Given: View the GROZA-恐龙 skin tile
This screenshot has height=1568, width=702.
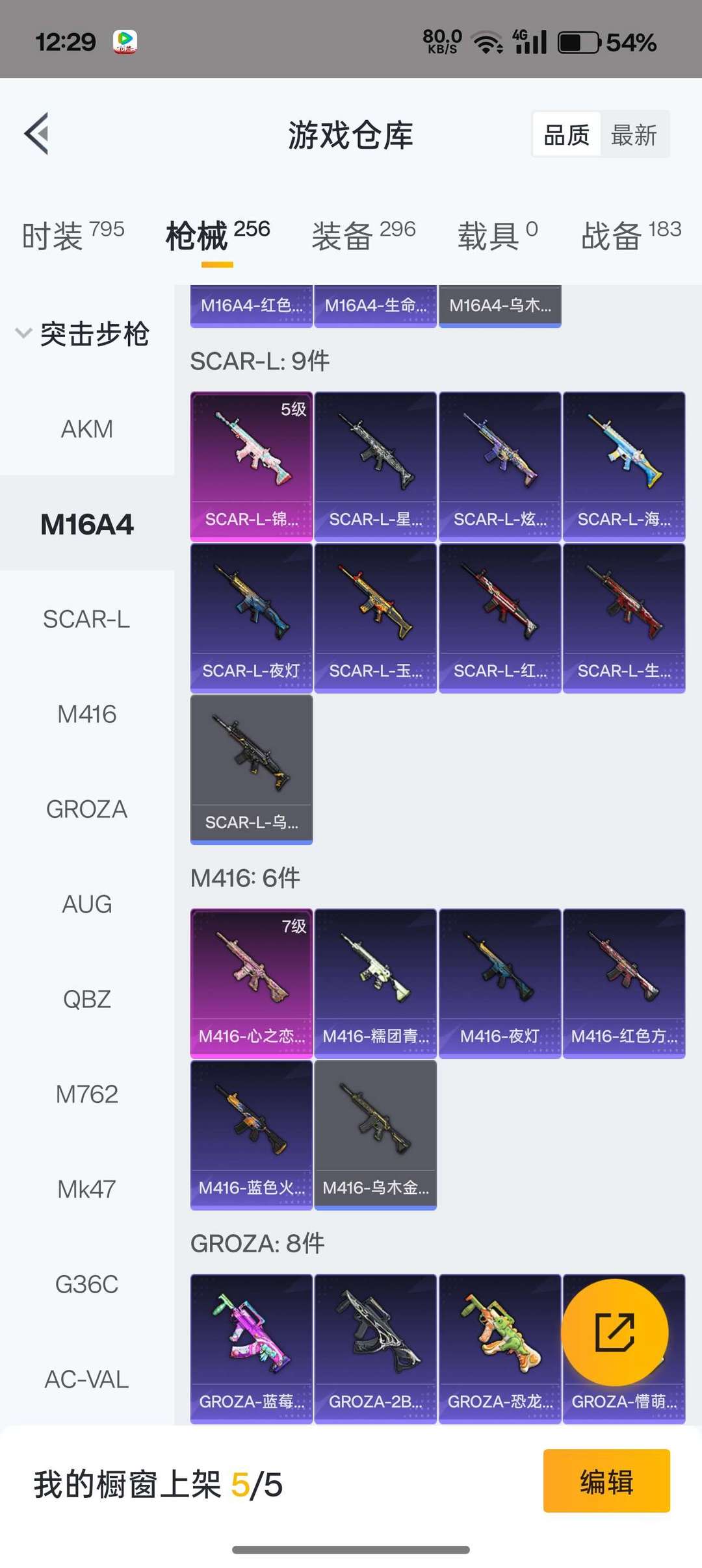Looking at the screenshot, I should click(499, 1348).
